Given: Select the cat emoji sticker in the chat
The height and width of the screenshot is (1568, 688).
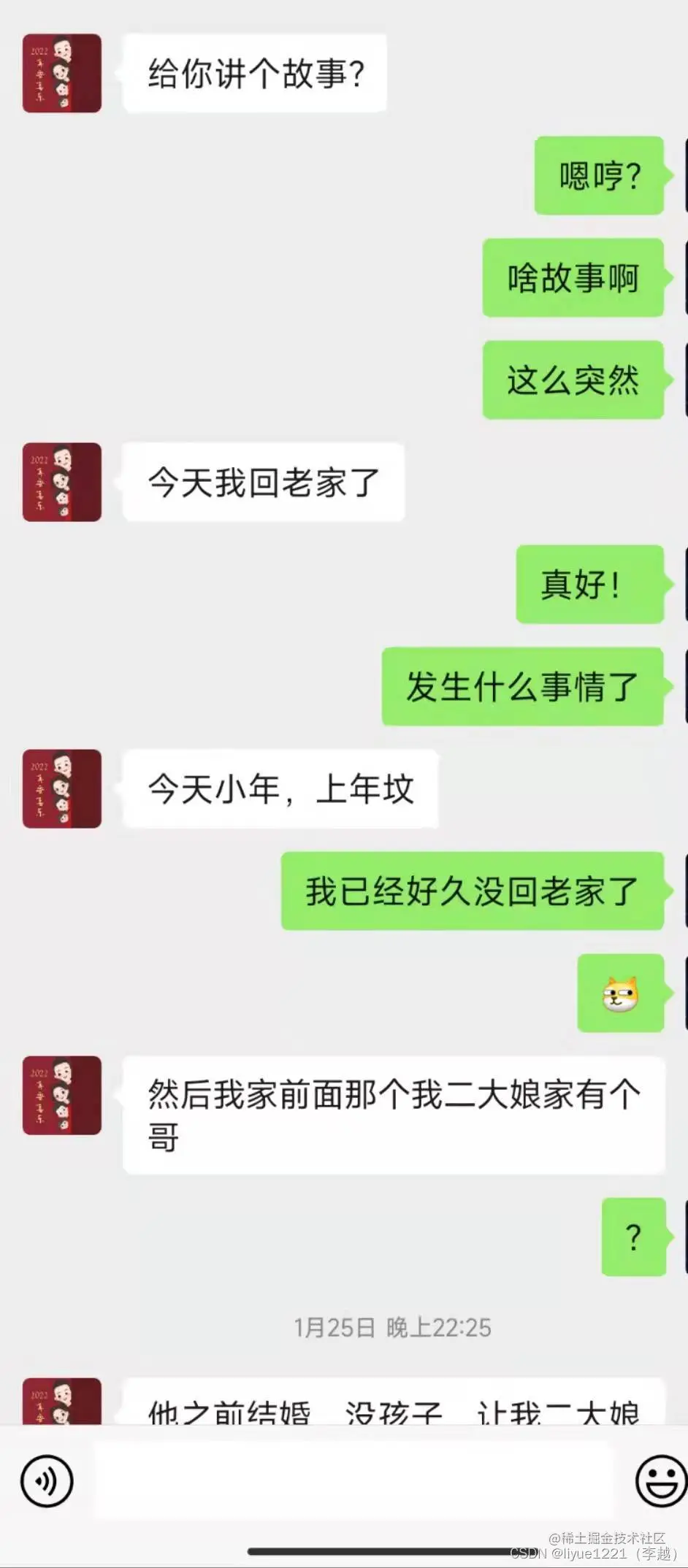Looking at the screenshot, I should point(622,995).
